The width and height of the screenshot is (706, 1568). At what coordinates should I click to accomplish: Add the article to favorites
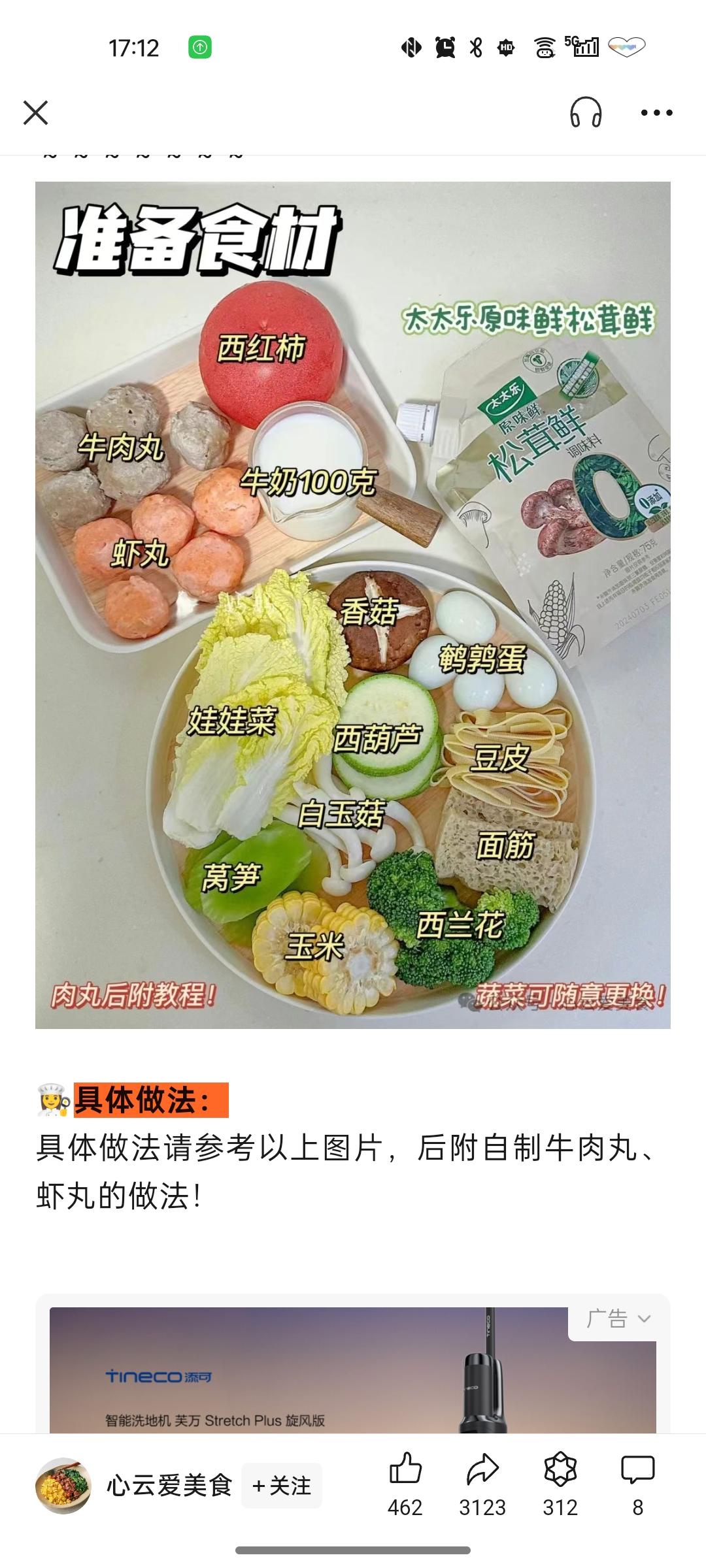tap(560, 1484)
